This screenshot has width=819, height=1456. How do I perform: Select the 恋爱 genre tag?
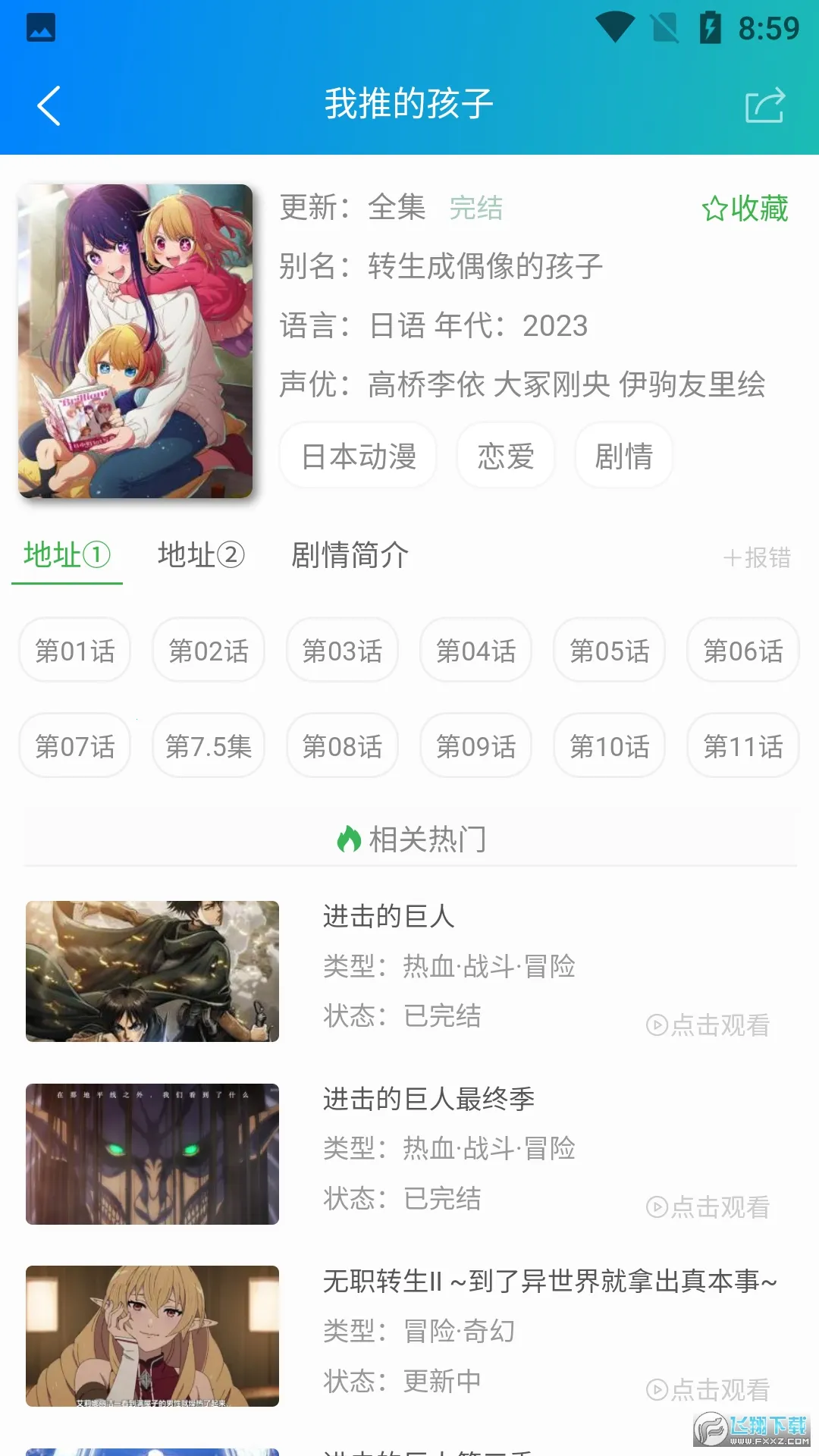(x=505, y=455)
